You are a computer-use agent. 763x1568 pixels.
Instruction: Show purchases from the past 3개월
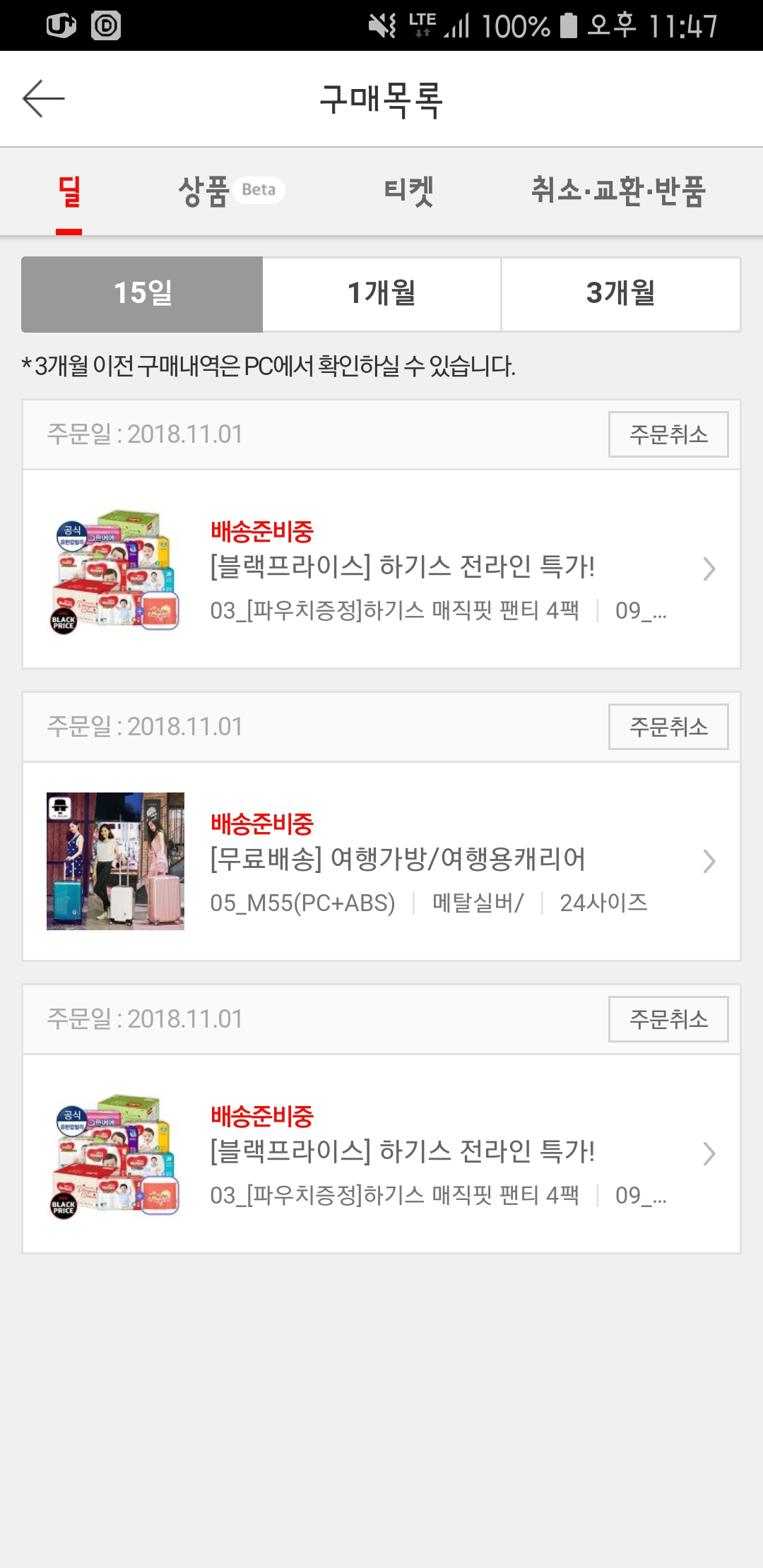(x=620, y=294)
